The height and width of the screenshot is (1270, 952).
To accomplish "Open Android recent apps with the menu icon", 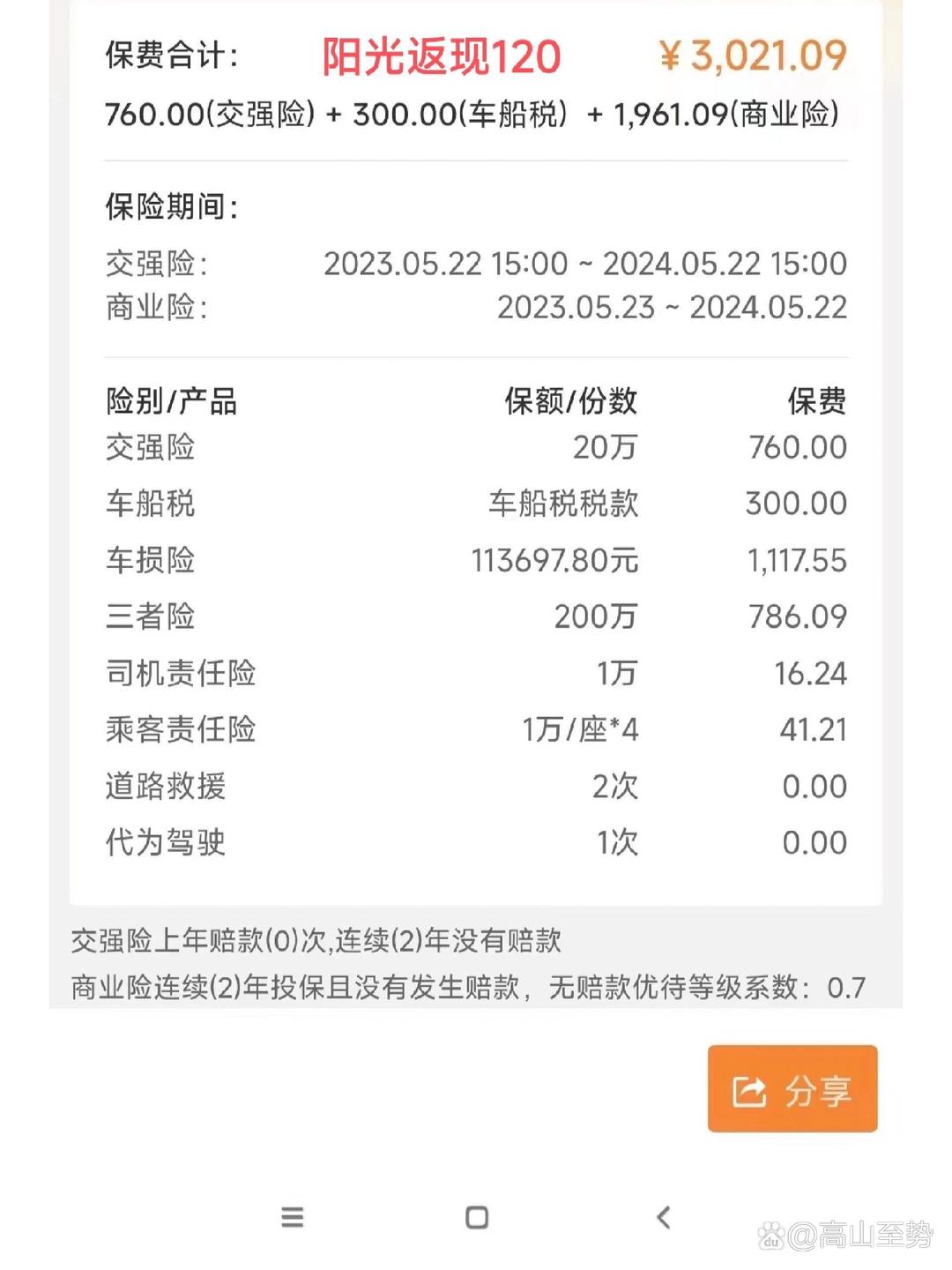I will 291,1218.
